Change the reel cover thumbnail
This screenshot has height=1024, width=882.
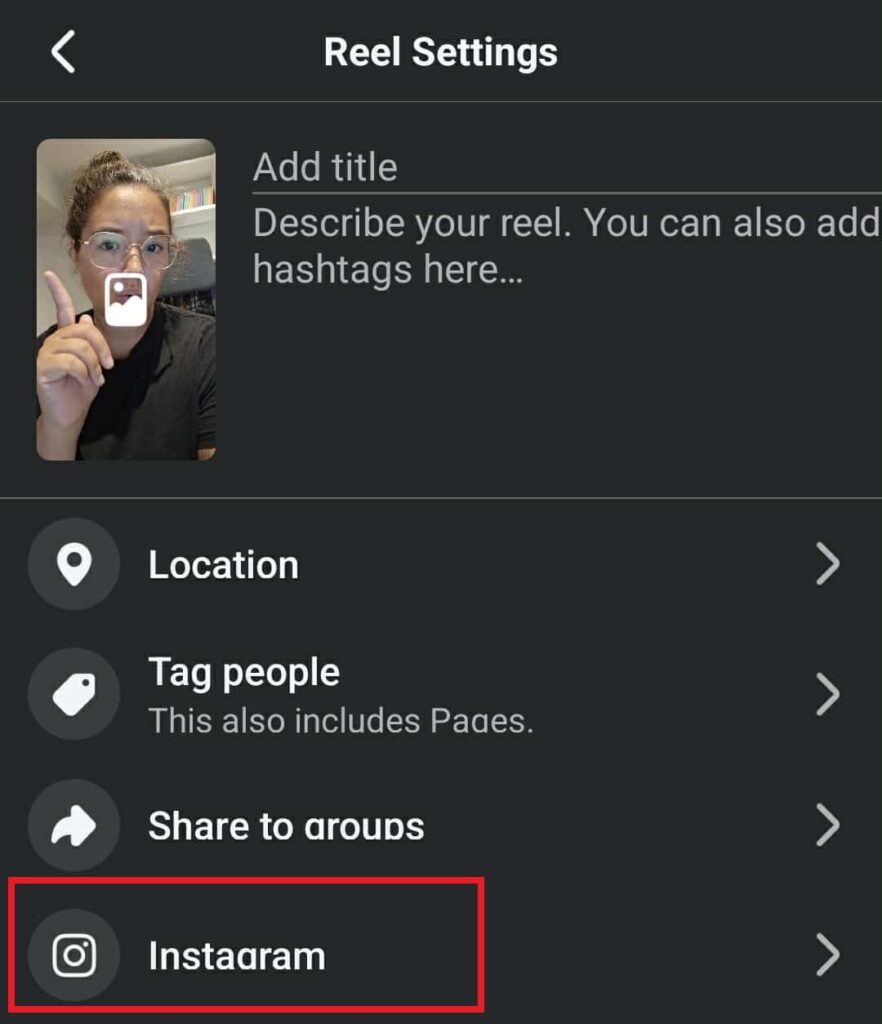127,299
